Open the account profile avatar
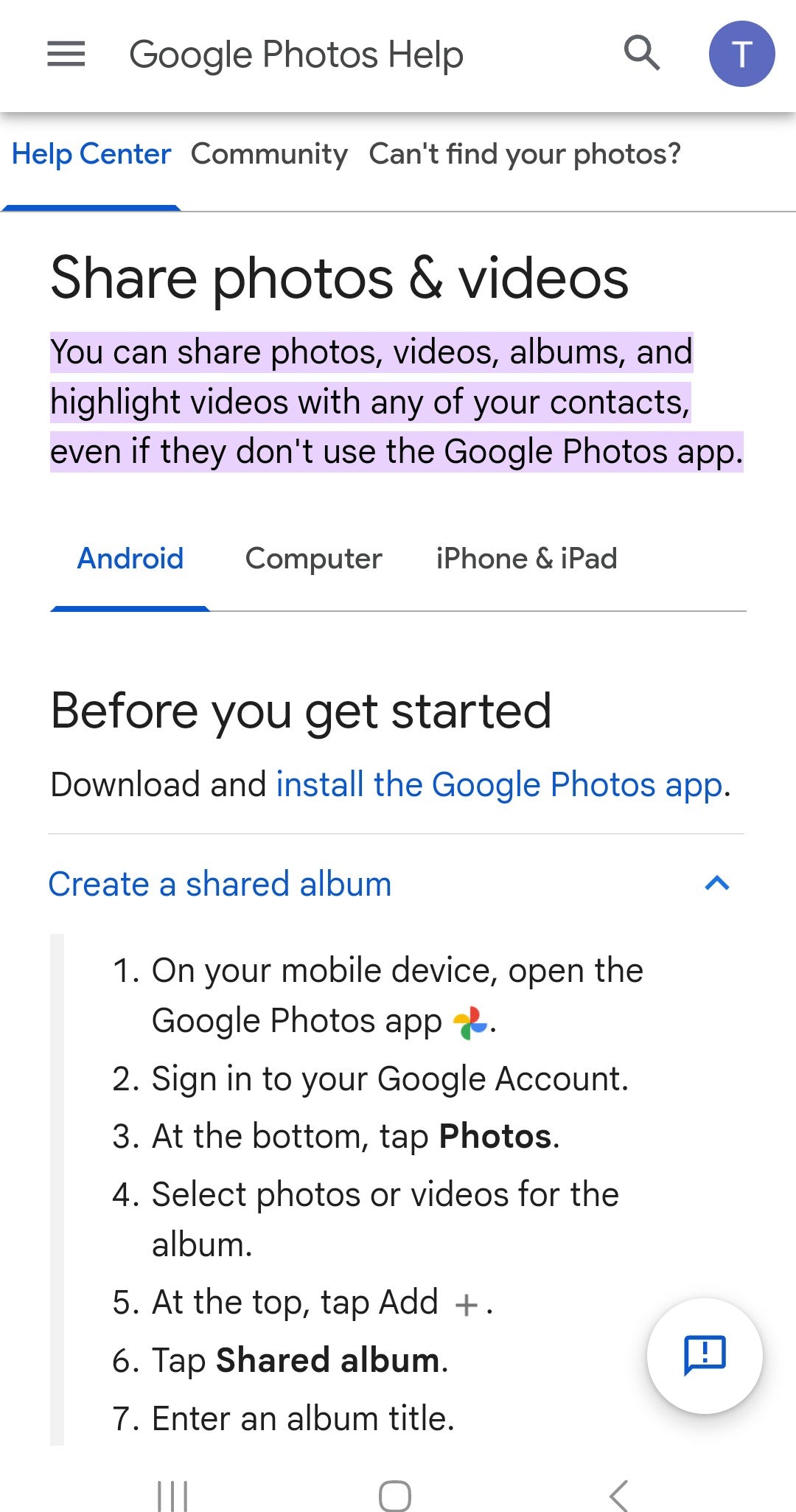Image resolution: width=796 pixels, height=1512 pixels. click(741, 54)
